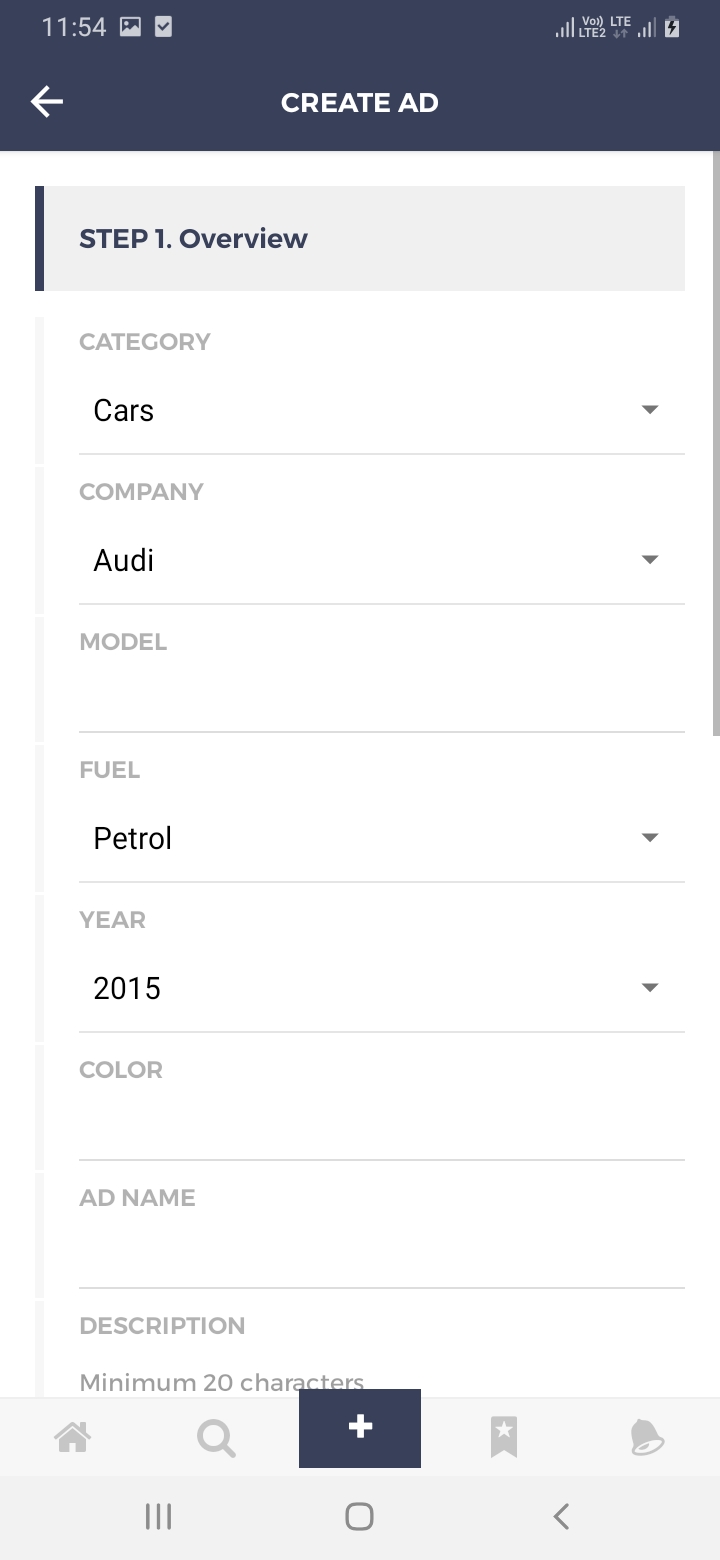Tap the plus icon to create new ad
This screenshot has width=720, height=1560.
click(360, 1428)
